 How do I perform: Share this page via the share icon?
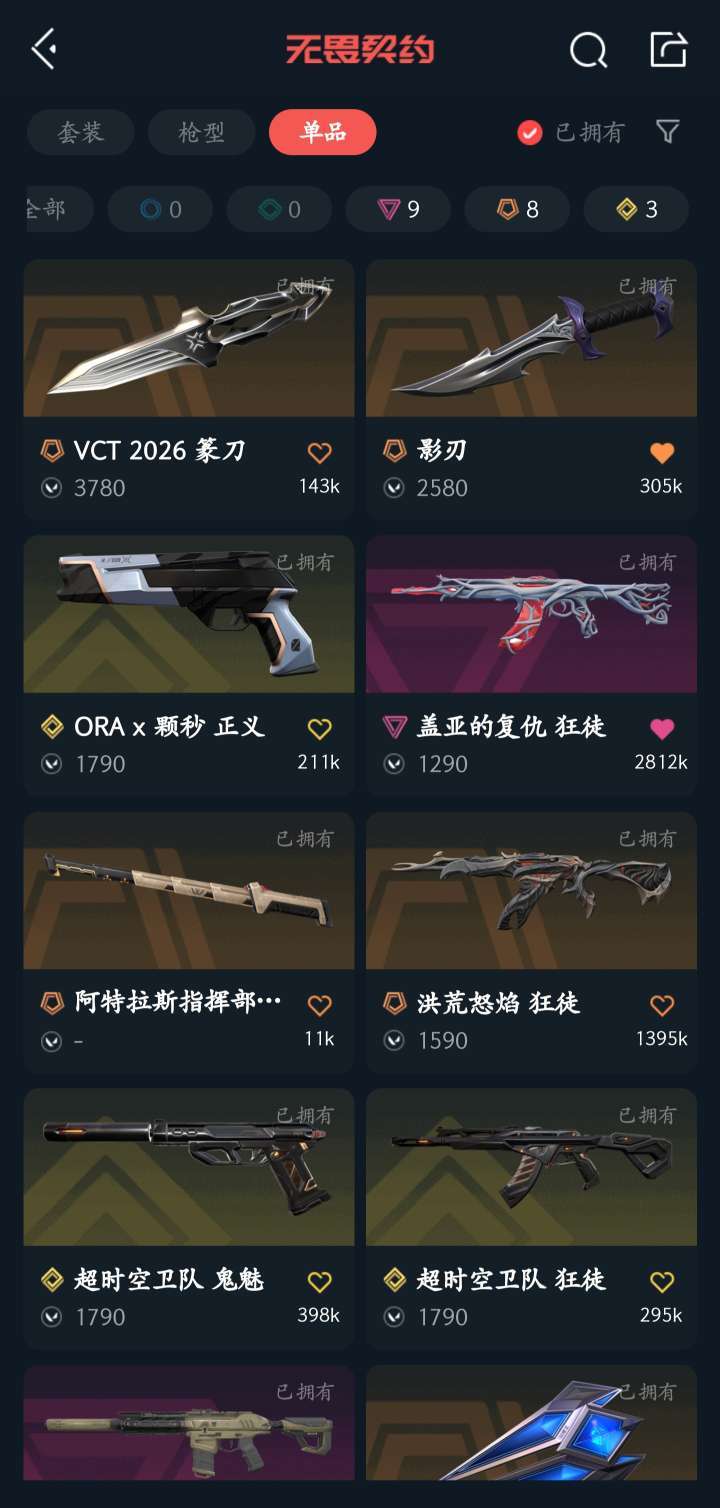[x=668, y=49]
